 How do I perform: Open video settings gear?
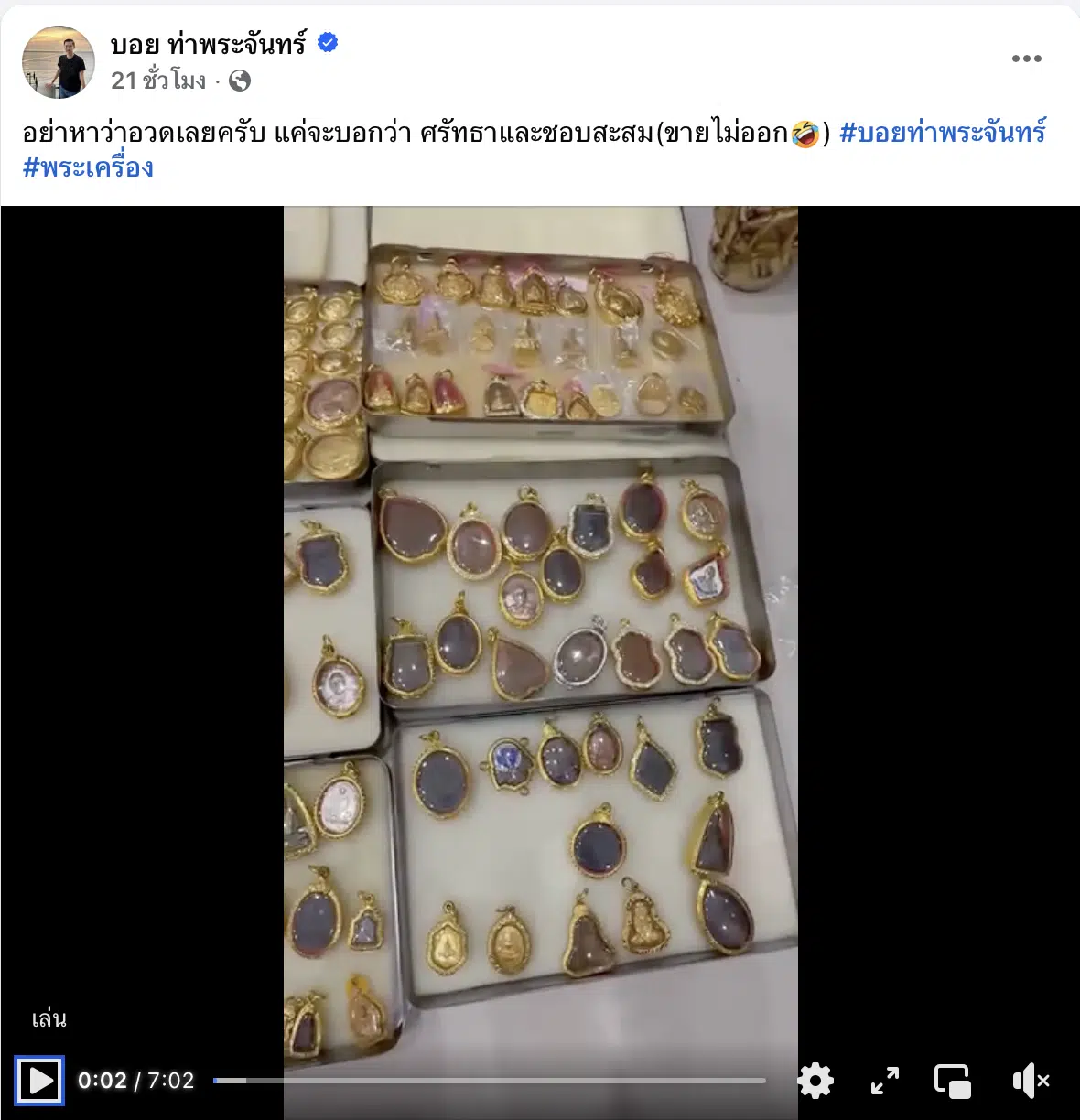[815, 1081]
